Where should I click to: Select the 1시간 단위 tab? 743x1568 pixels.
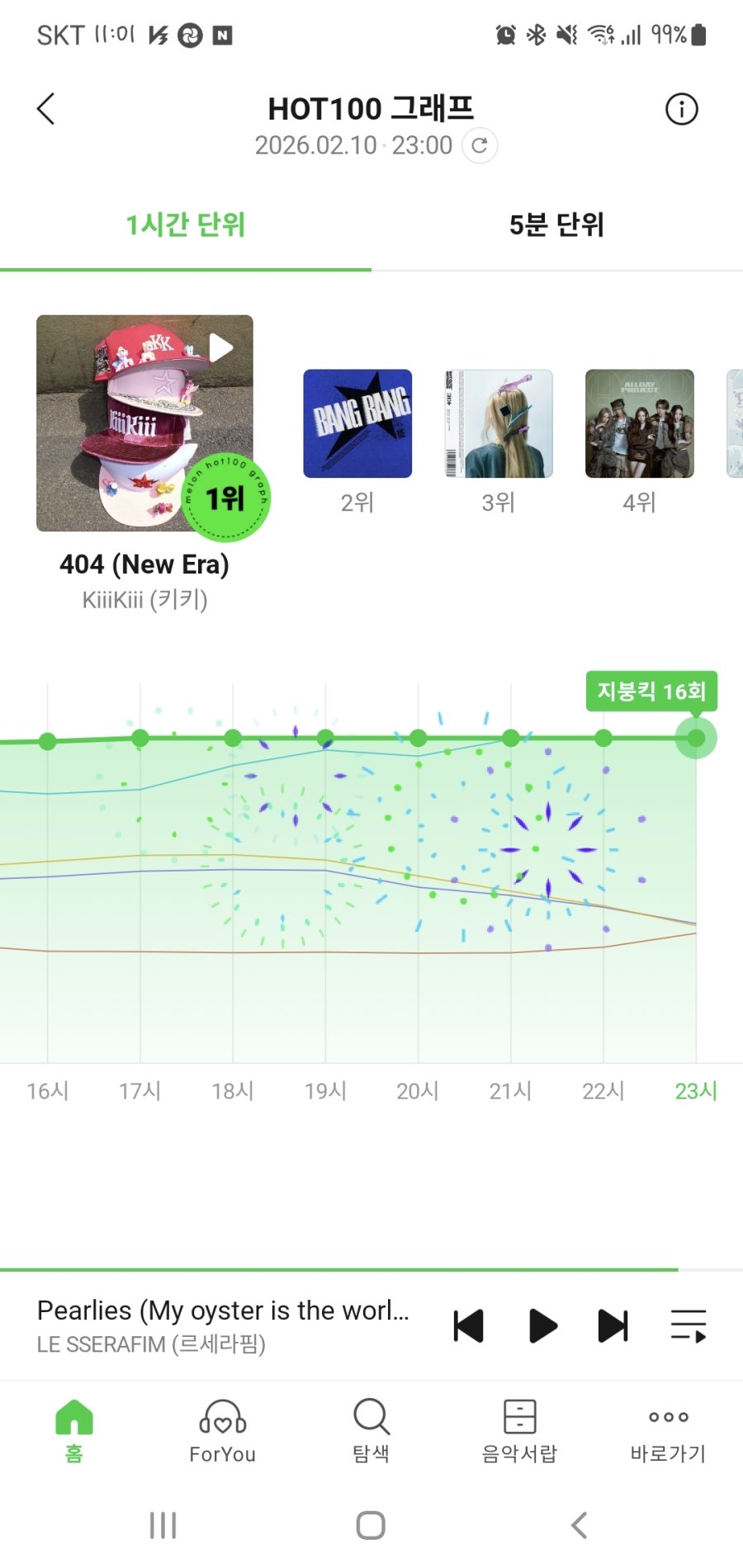point(185,224)
